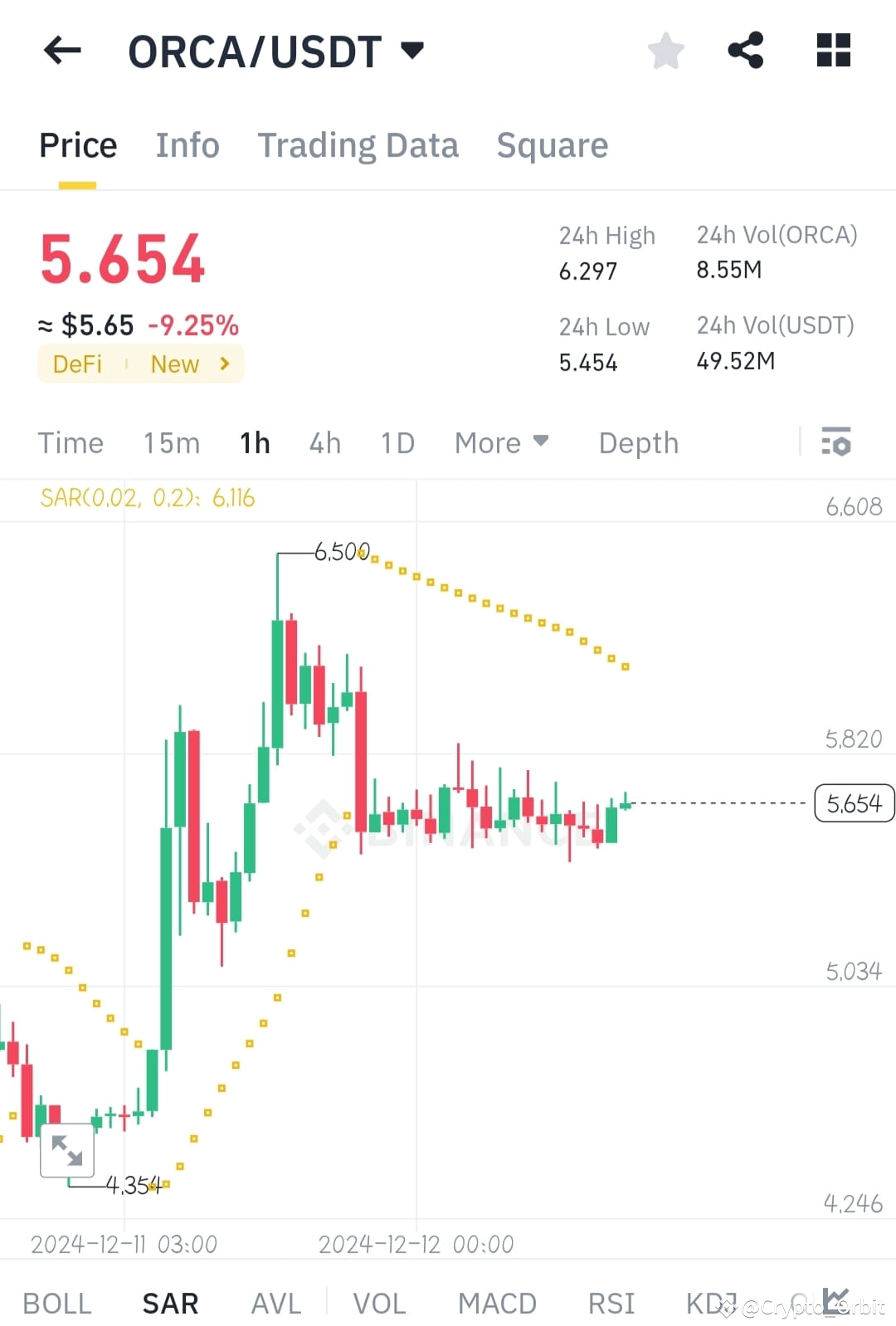Switch to the Trading Data tab

(358, 145)
